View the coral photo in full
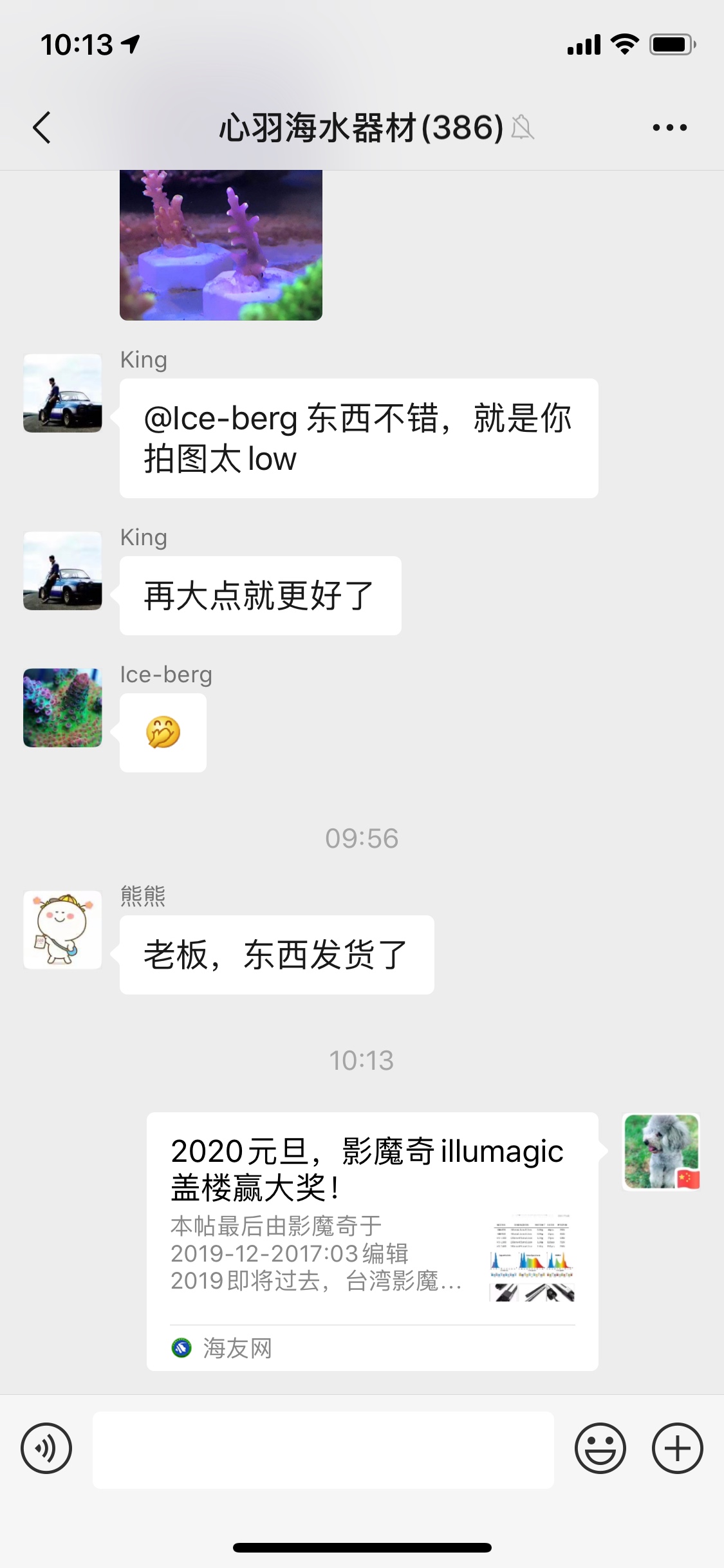Image resolution: width=724 pixels, height=1568 pixels. 221,245
